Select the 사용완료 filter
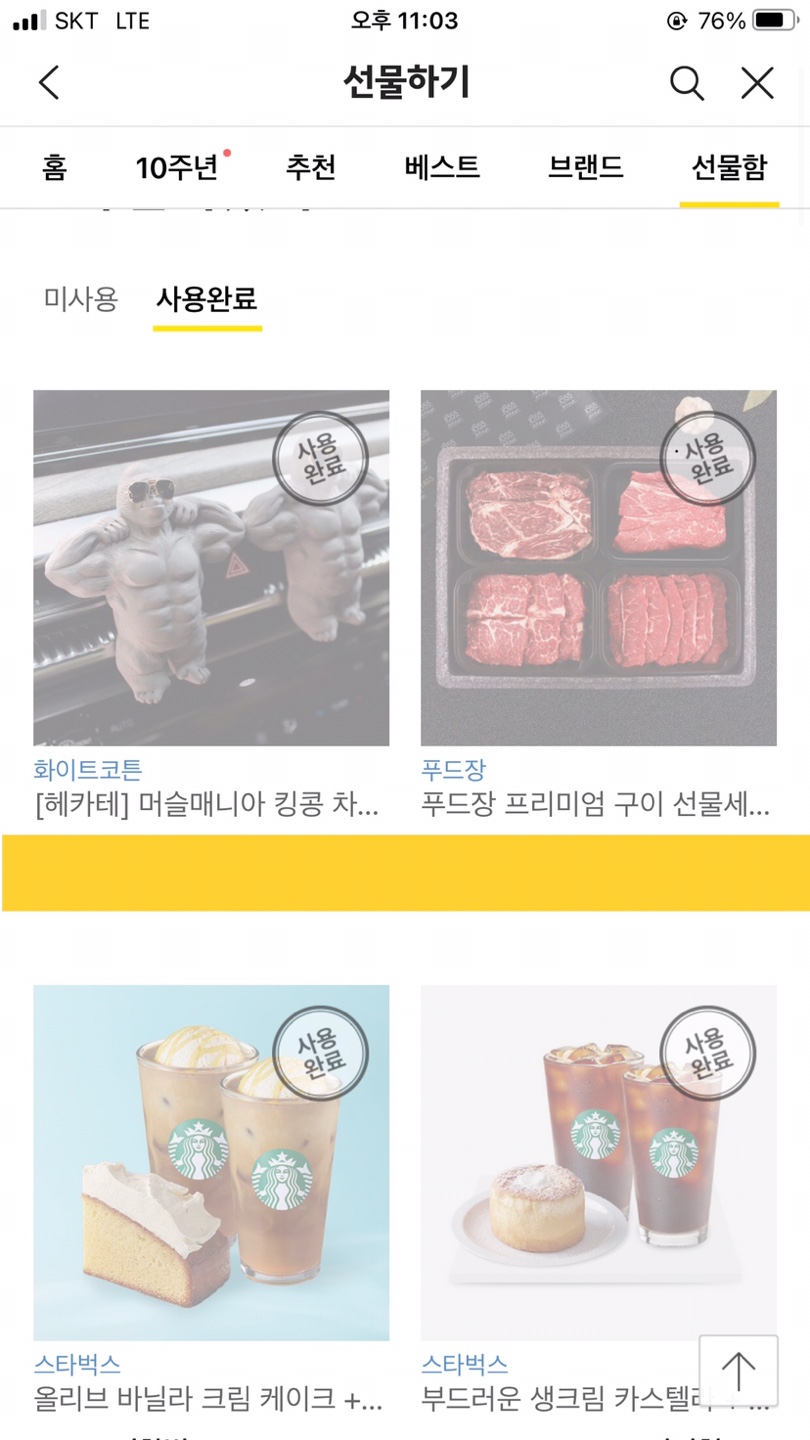This screenshot has height=1440, width=810. pos(207,298)
